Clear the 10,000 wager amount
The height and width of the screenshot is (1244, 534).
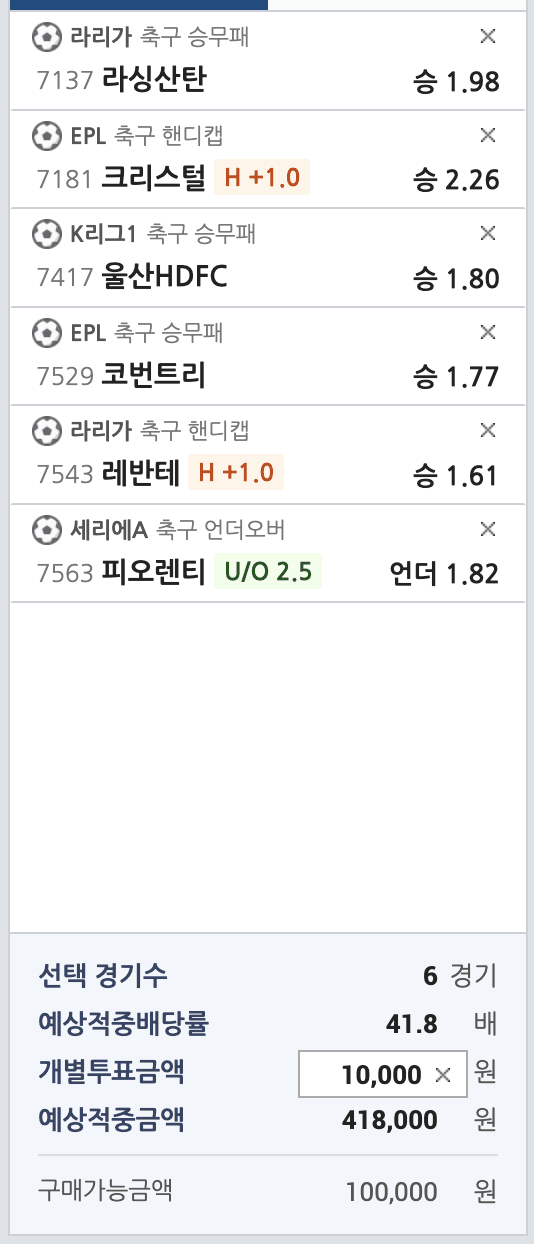(x=443, y=1075)
